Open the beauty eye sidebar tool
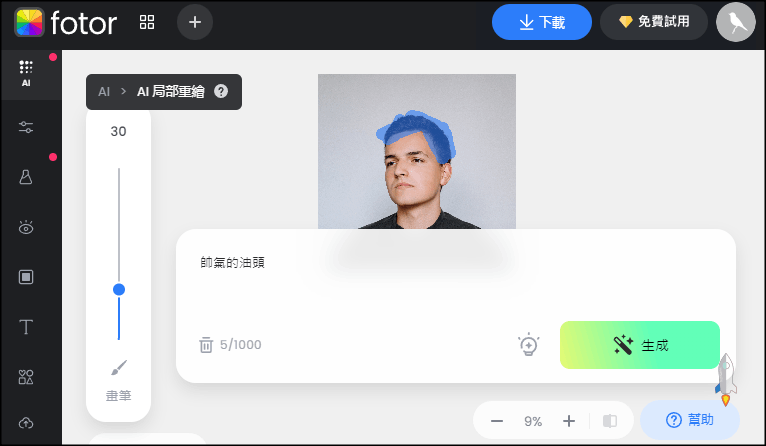Image resolution: width=766 pixels, height=446 pixels. [26, 228]
